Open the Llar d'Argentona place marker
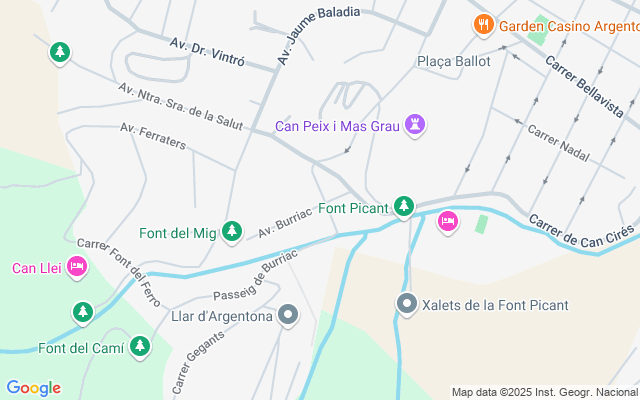640x400 pixels. [289, 316]
